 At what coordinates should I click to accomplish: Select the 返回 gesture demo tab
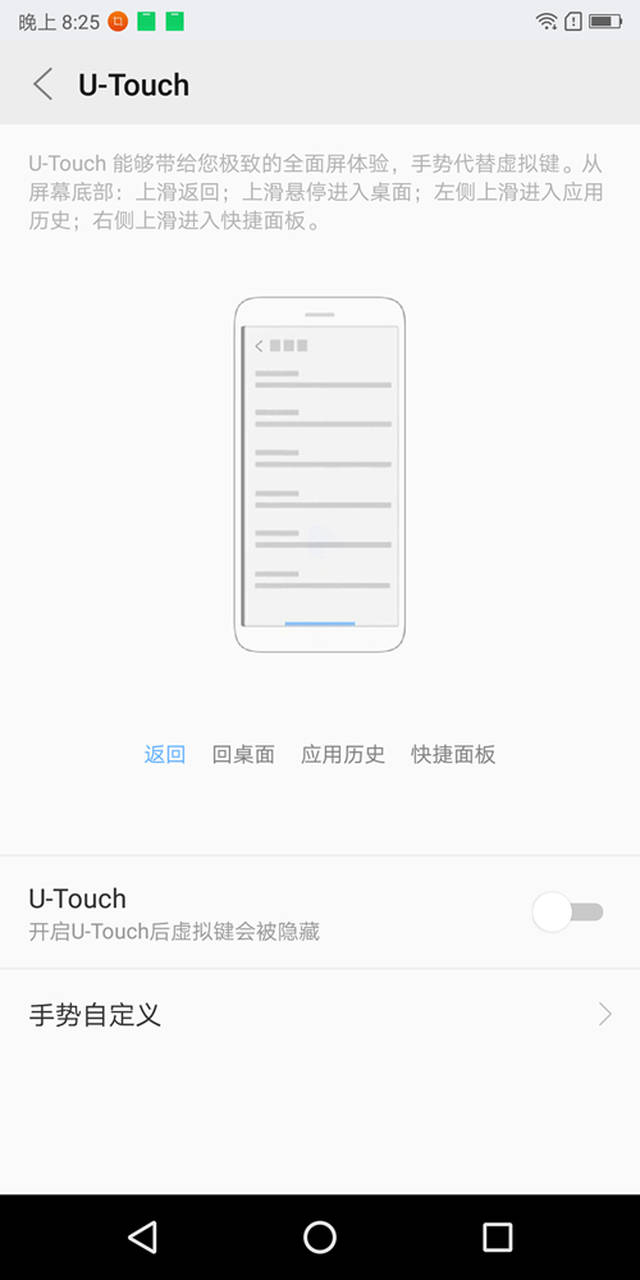click(x=165, y=754)
